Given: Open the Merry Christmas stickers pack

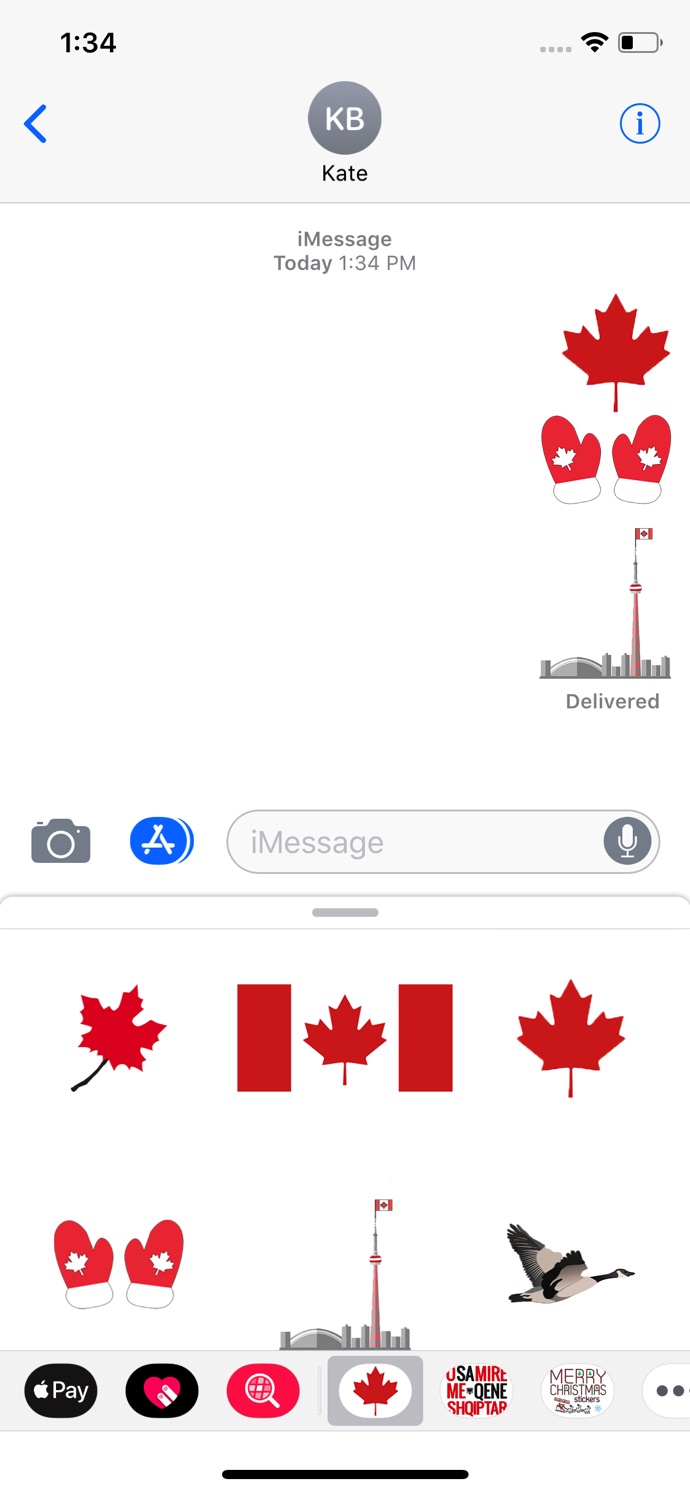Looking at the screenshot, I should pyautogui.click(x=577, y=1391).
